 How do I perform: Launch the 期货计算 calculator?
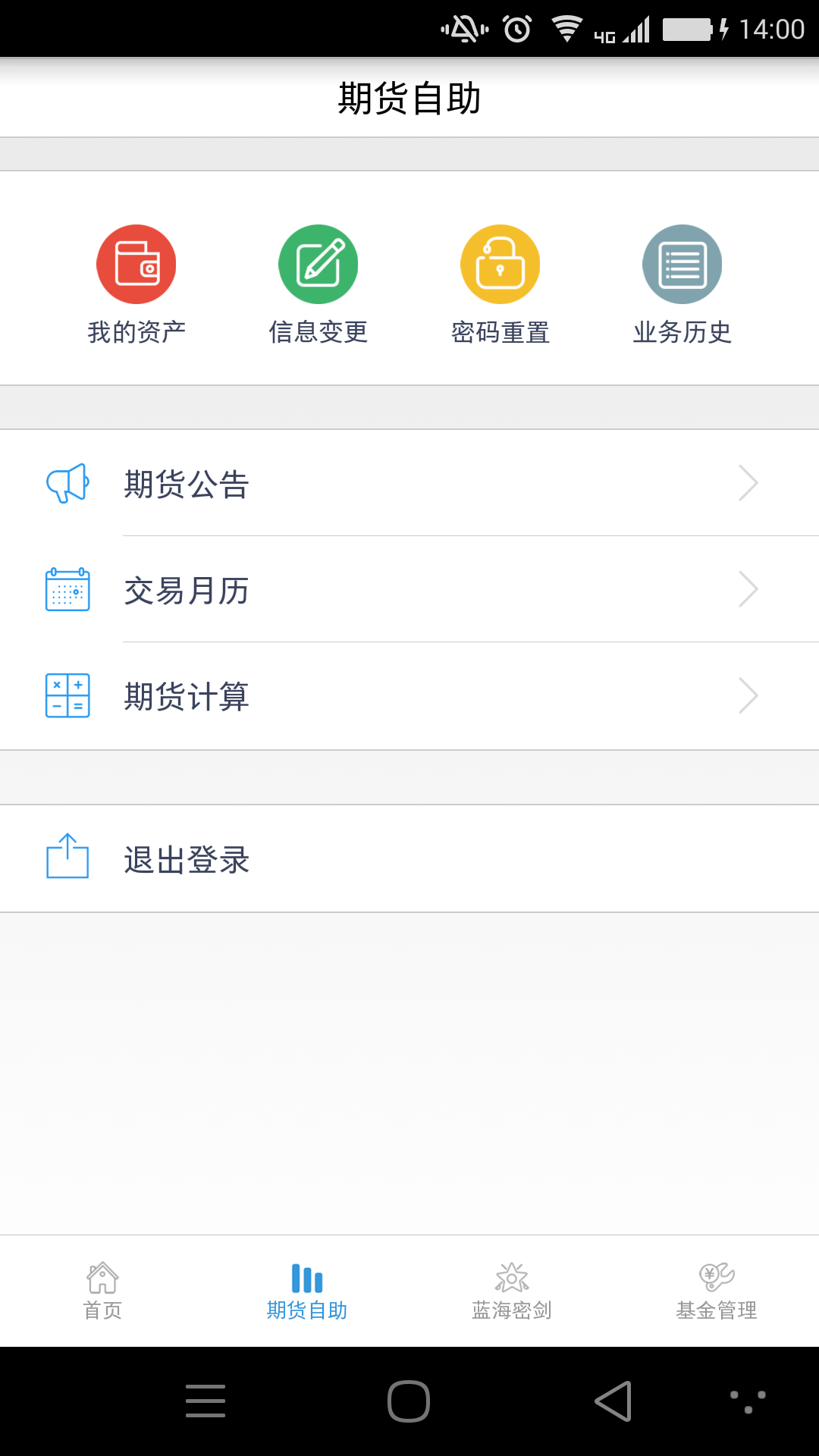(409, 695)
